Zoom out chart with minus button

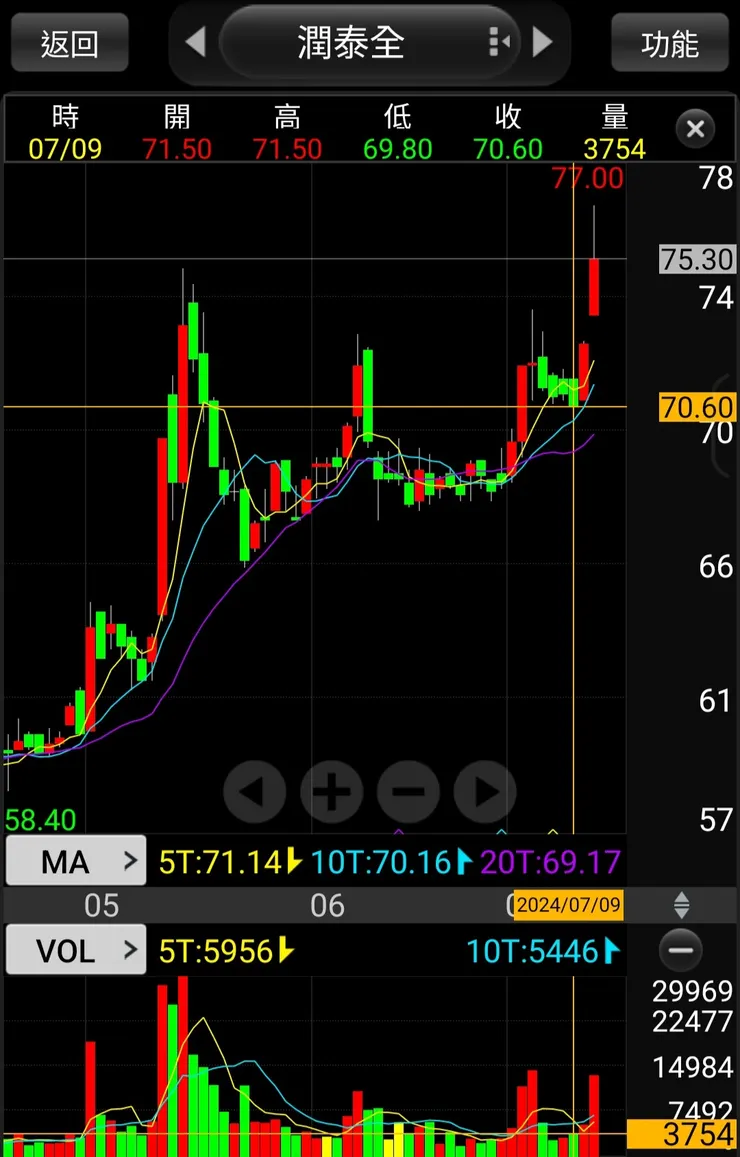408,792
